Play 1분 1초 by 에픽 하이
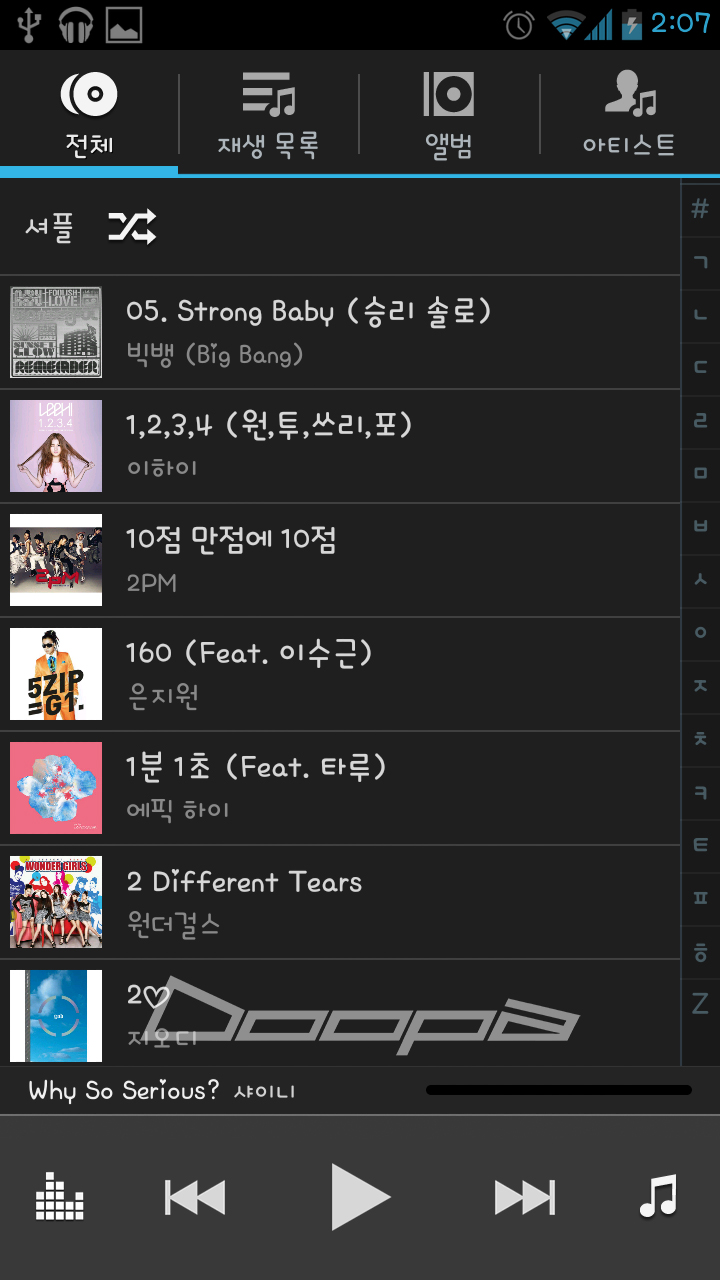The width and height of the screenshot is (720, 1280). [340, 788]
